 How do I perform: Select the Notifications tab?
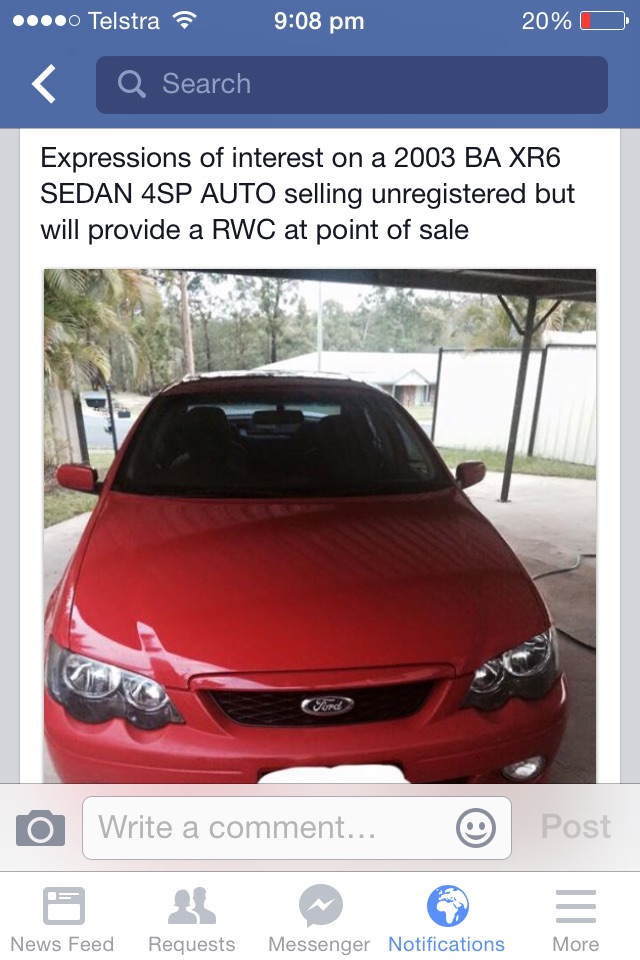click(x=447, y=920)
